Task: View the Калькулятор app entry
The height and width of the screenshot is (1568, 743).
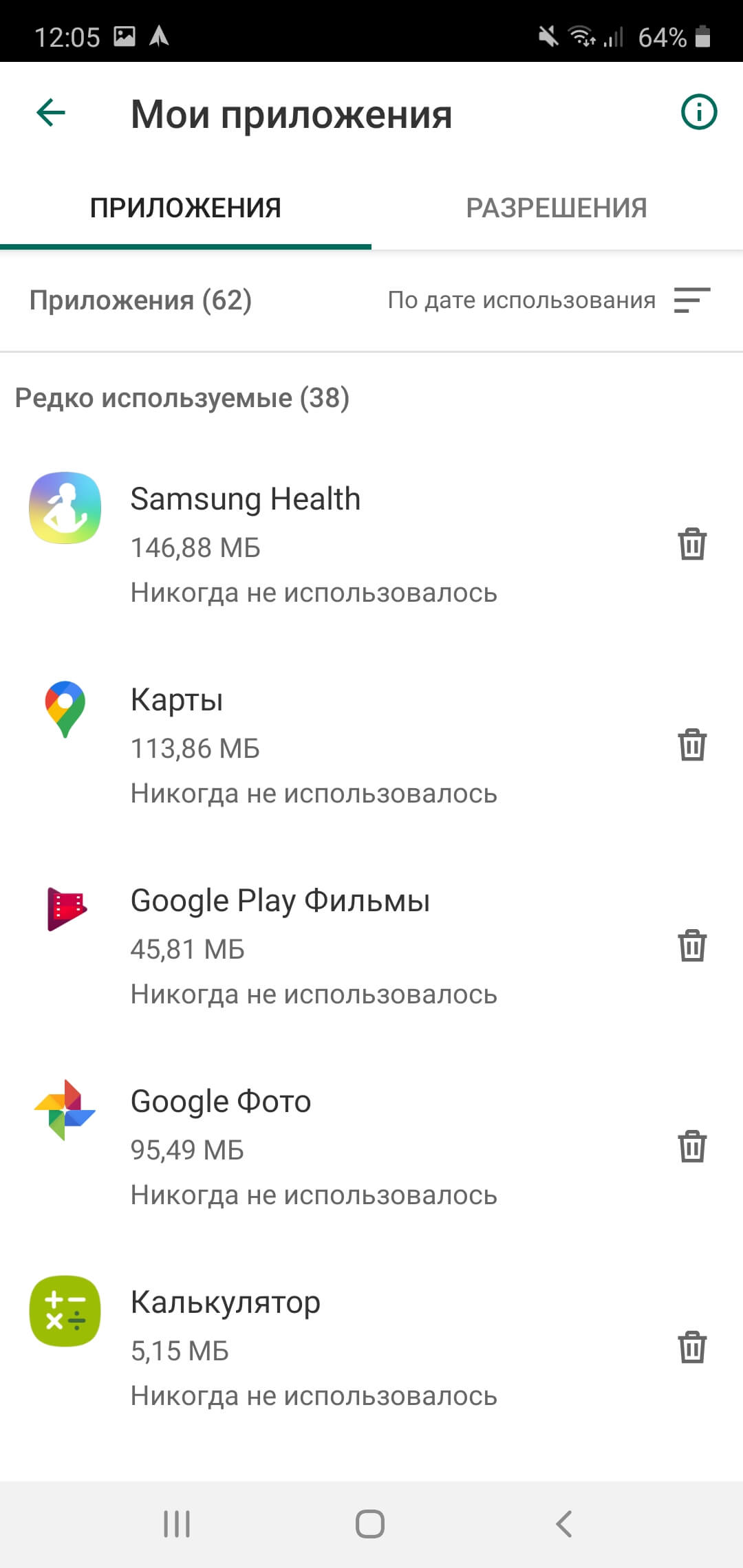Action: coord(314,1347)
